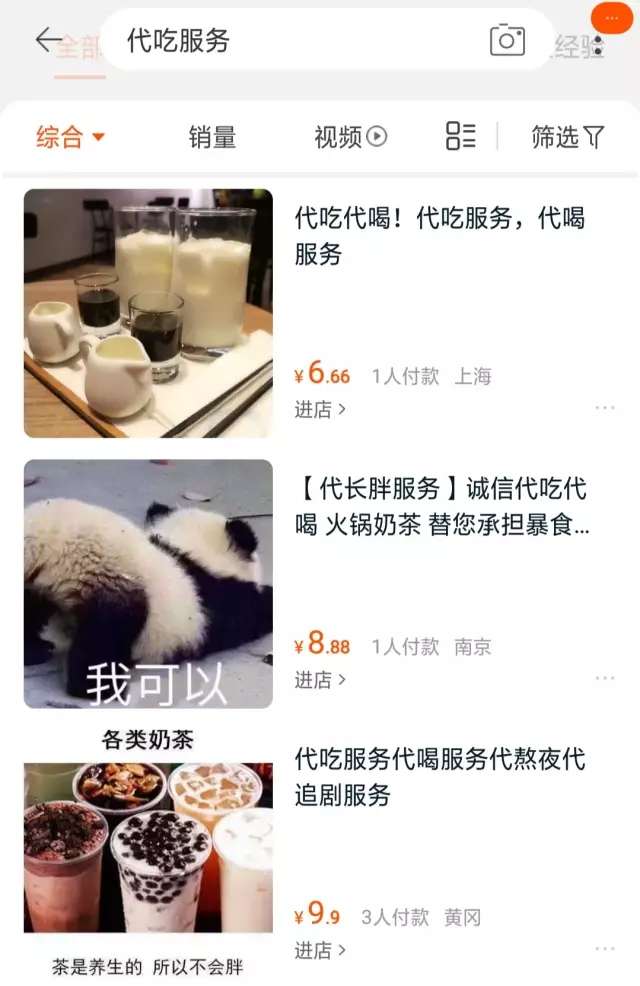Open the orange overflow menu button
Viewport: 640px width, 986px height.
611,18
